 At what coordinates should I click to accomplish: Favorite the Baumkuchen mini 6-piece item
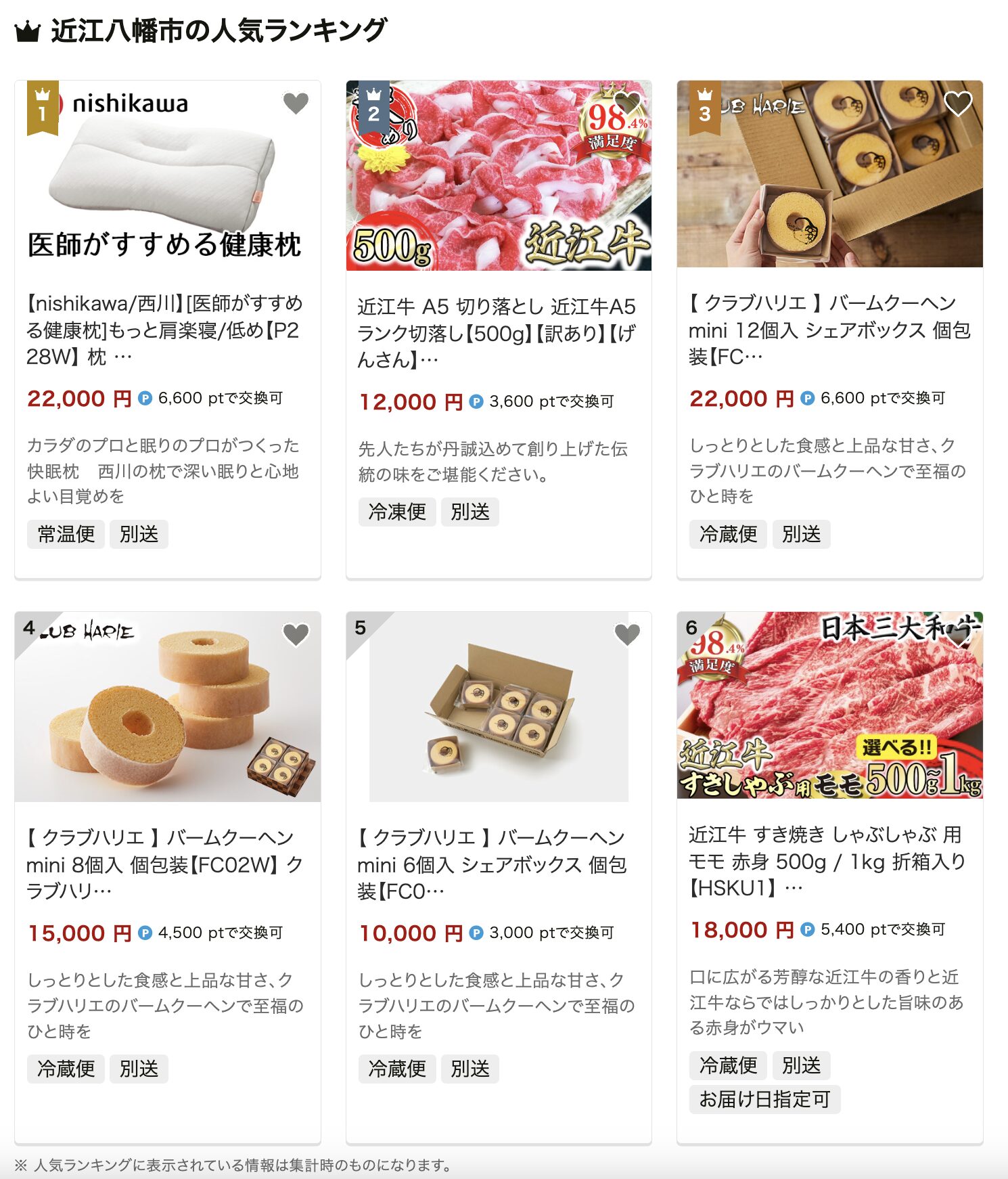click(627, 635)
